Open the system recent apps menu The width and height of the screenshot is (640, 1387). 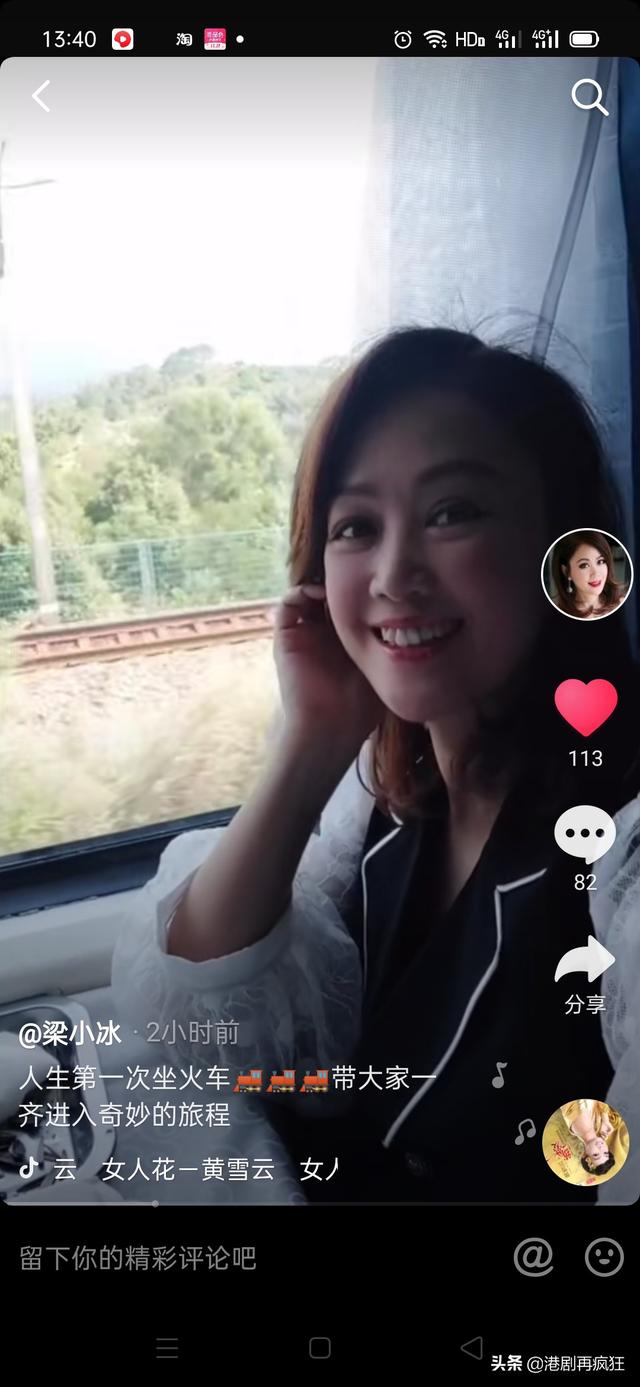click(168, 1348)
